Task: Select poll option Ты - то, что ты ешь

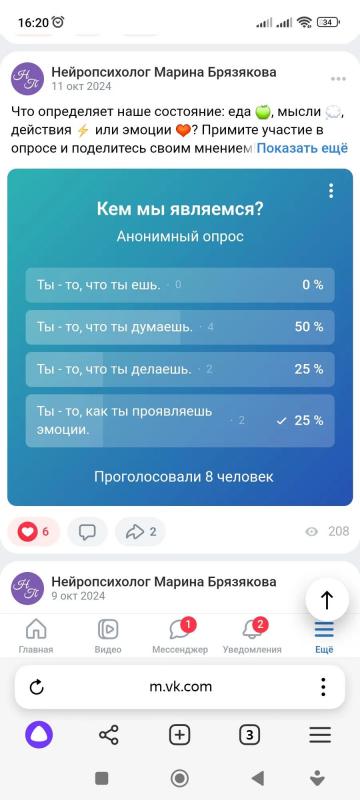Action: coord(180,285)
